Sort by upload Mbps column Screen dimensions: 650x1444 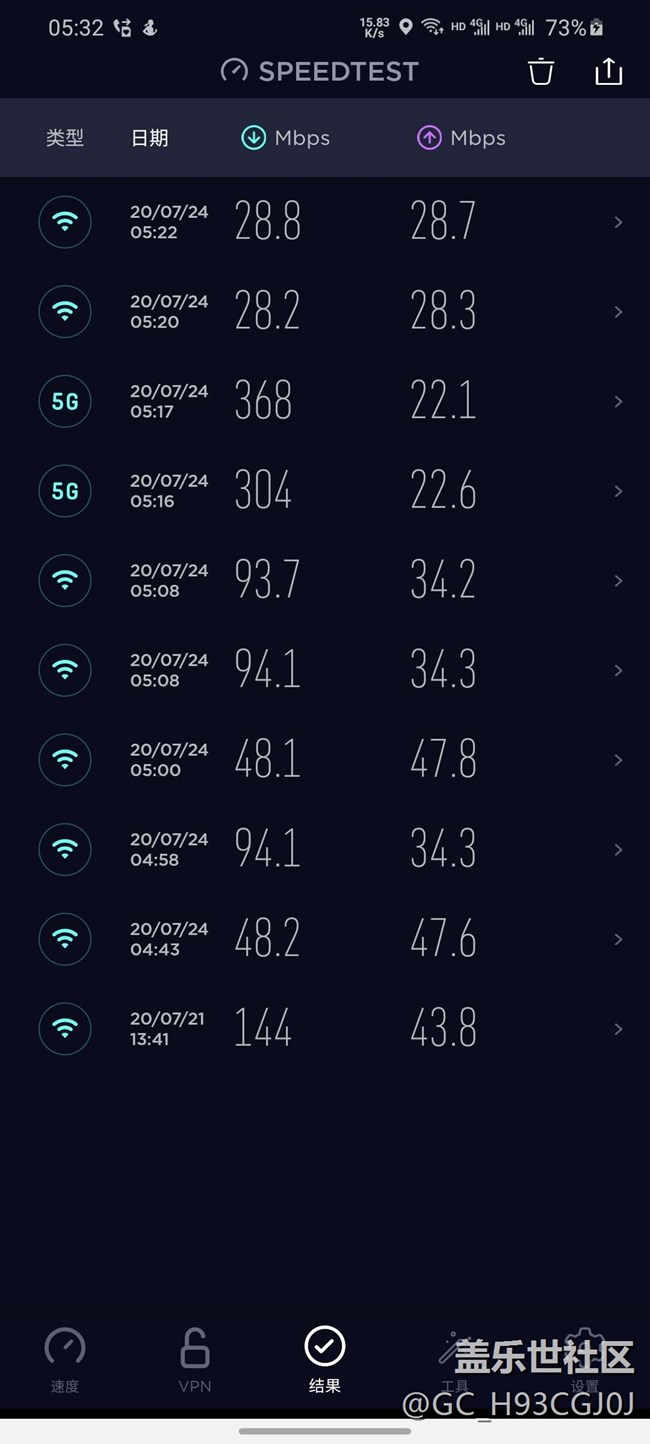click(x=461, y=138)
